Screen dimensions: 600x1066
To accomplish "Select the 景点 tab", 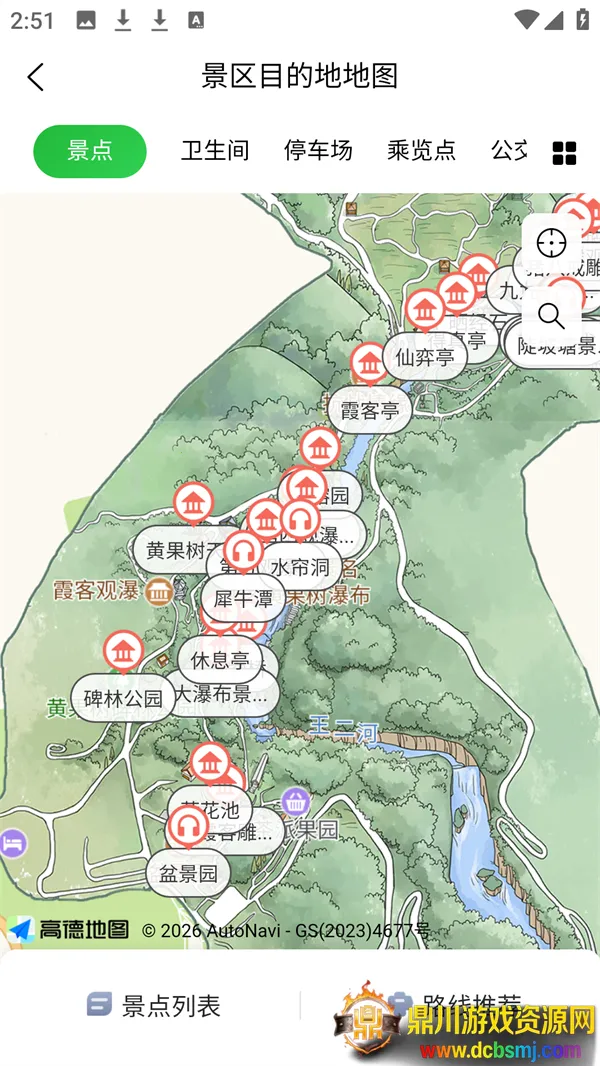I will point(90,151).
